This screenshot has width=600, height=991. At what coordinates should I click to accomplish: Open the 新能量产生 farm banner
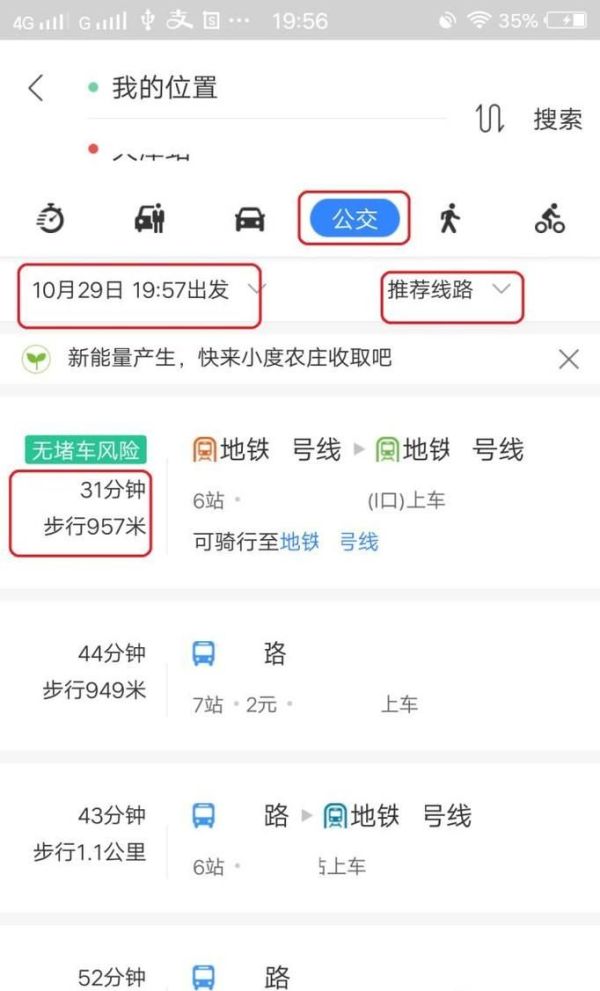[230, 358]
